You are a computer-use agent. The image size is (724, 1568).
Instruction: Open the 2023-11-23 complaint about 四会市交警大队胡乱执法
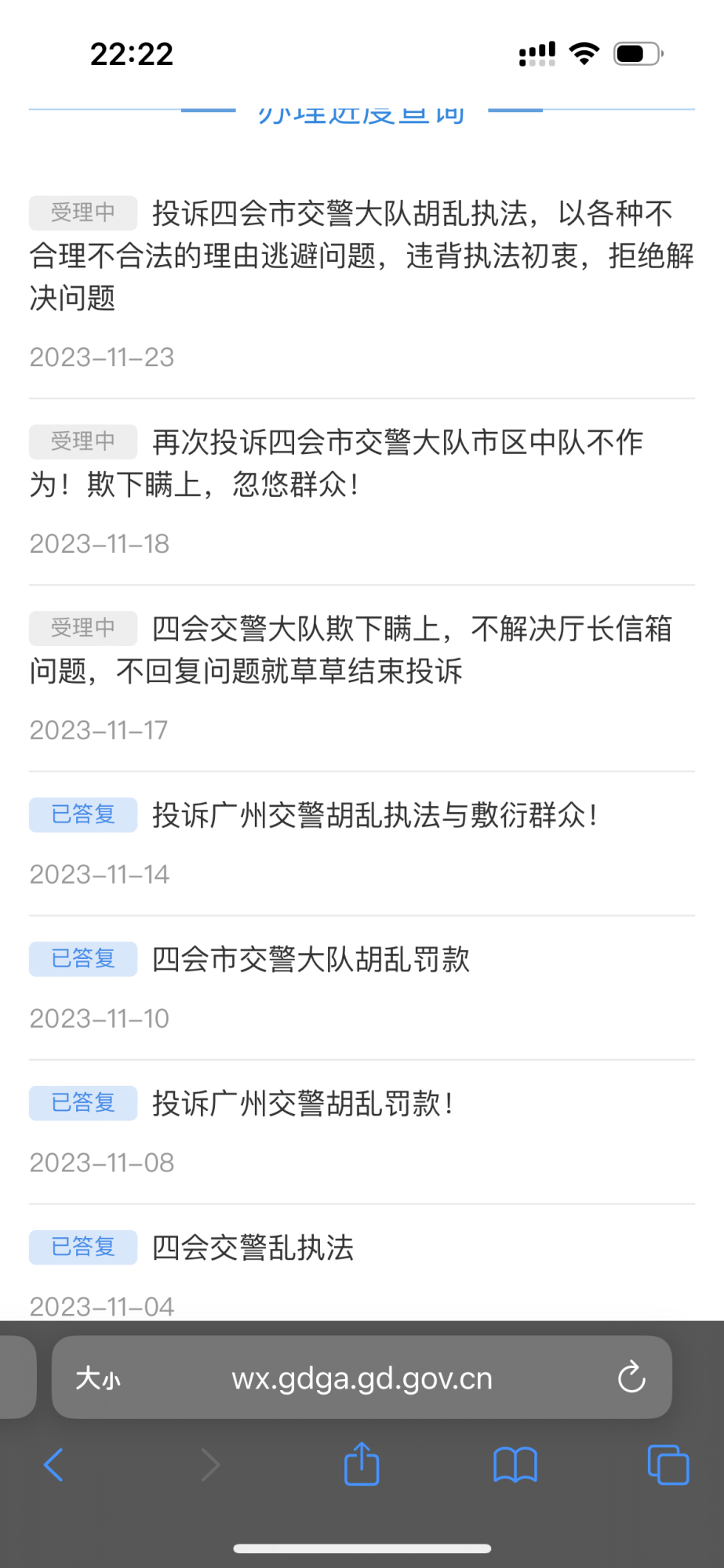point(362,255)
